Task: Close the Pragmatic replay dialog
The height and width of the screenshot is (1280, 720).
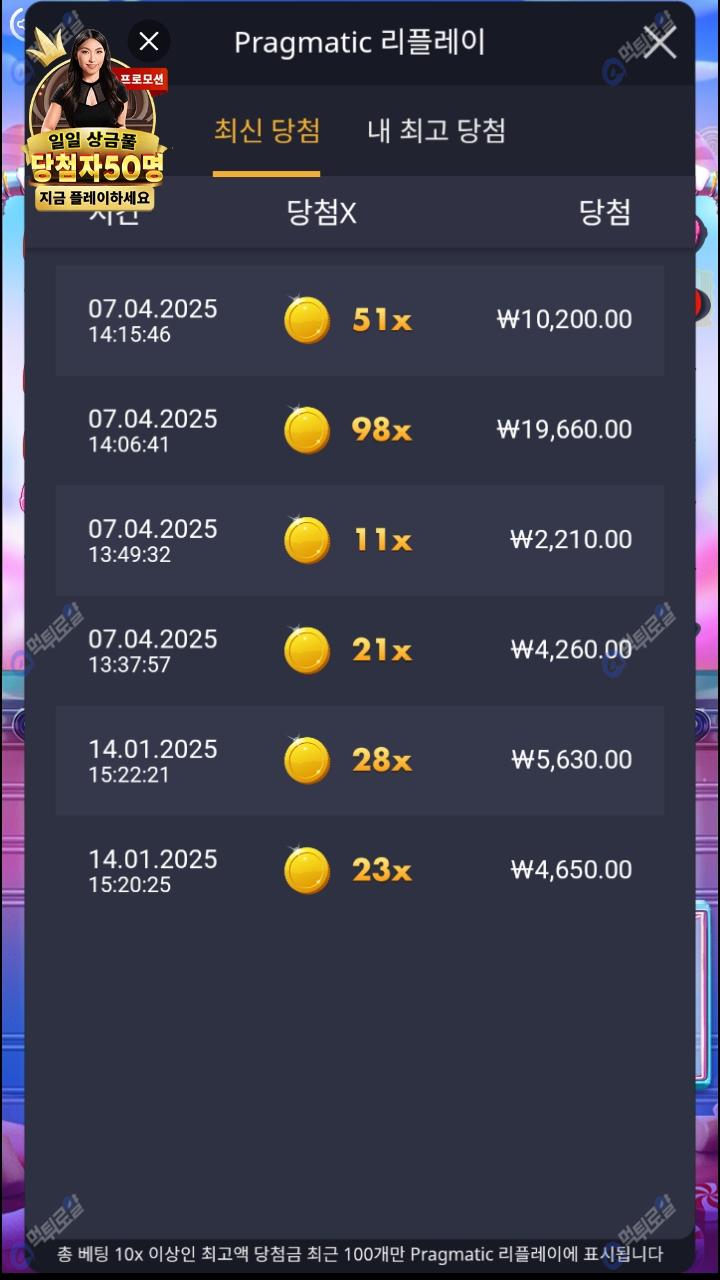Action: (x=659, y=42)
